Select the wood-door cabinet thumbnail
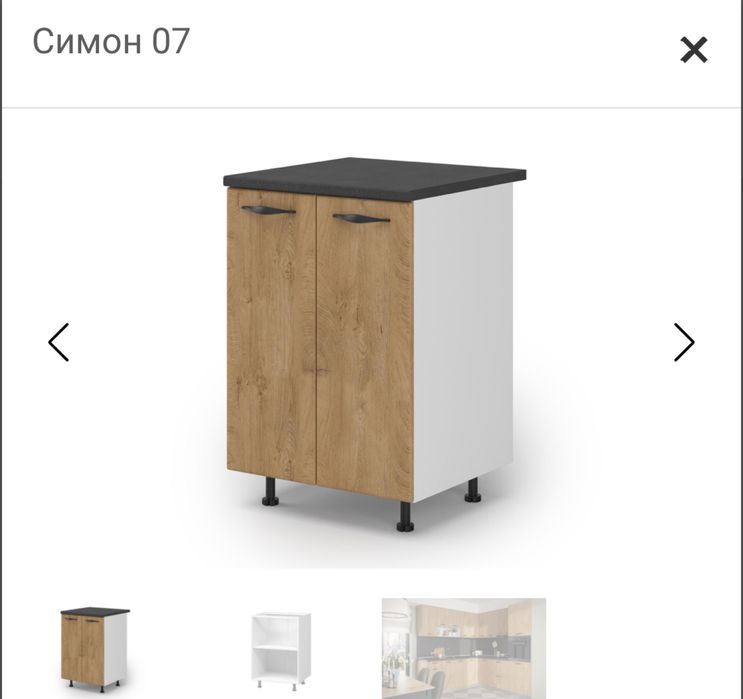The width and height of the screenshot is (743, 699). tap(94, 648)
